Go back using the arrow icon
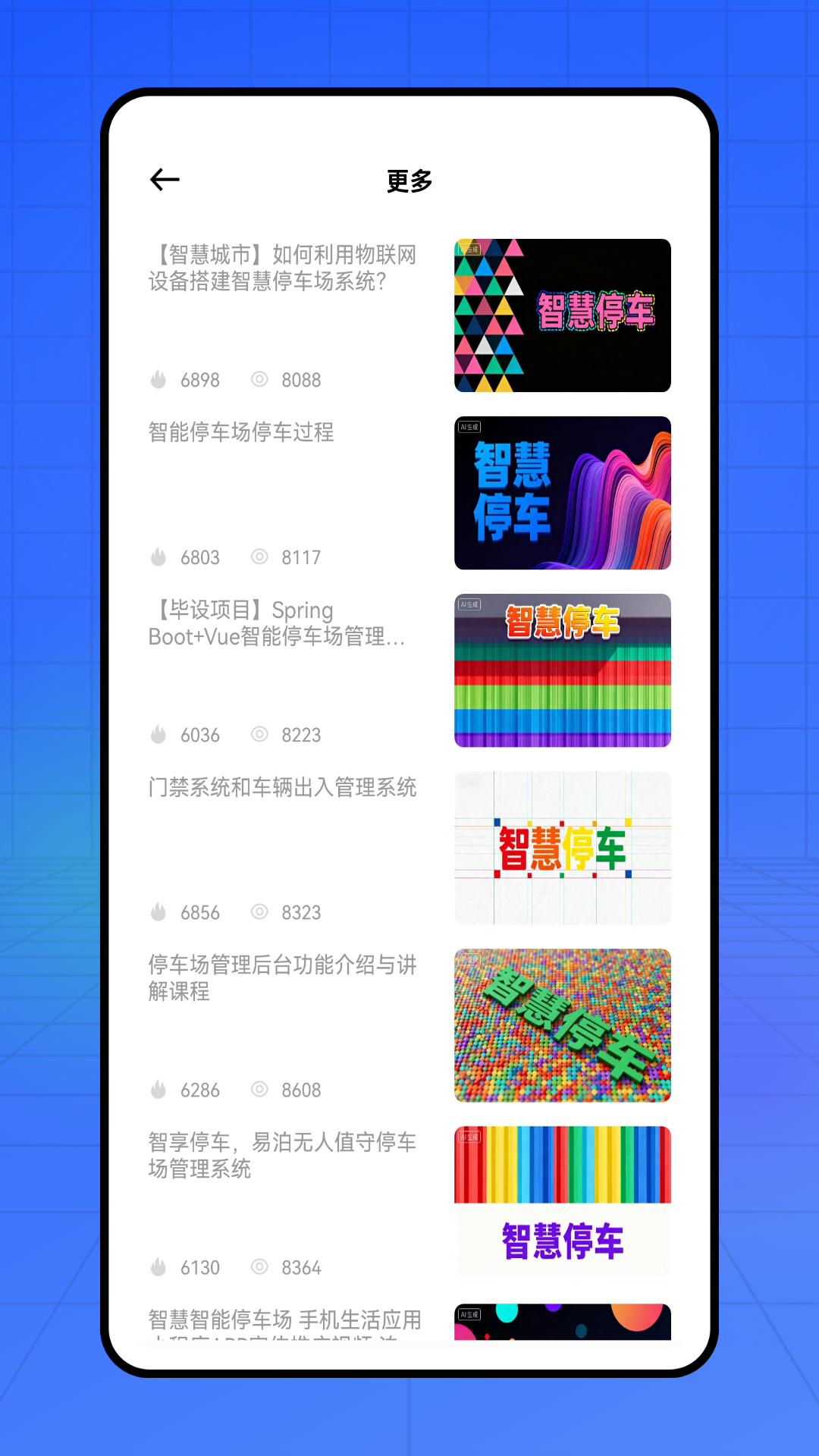Viewport: 819px width, 1456px height. click(165, 180)
